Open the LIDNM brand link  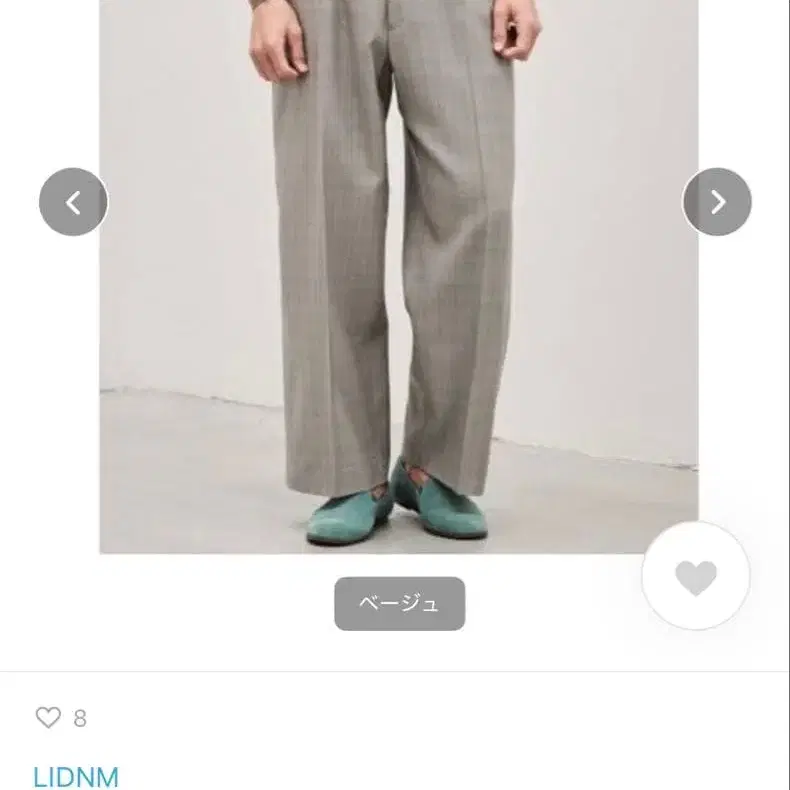(76, 776)
